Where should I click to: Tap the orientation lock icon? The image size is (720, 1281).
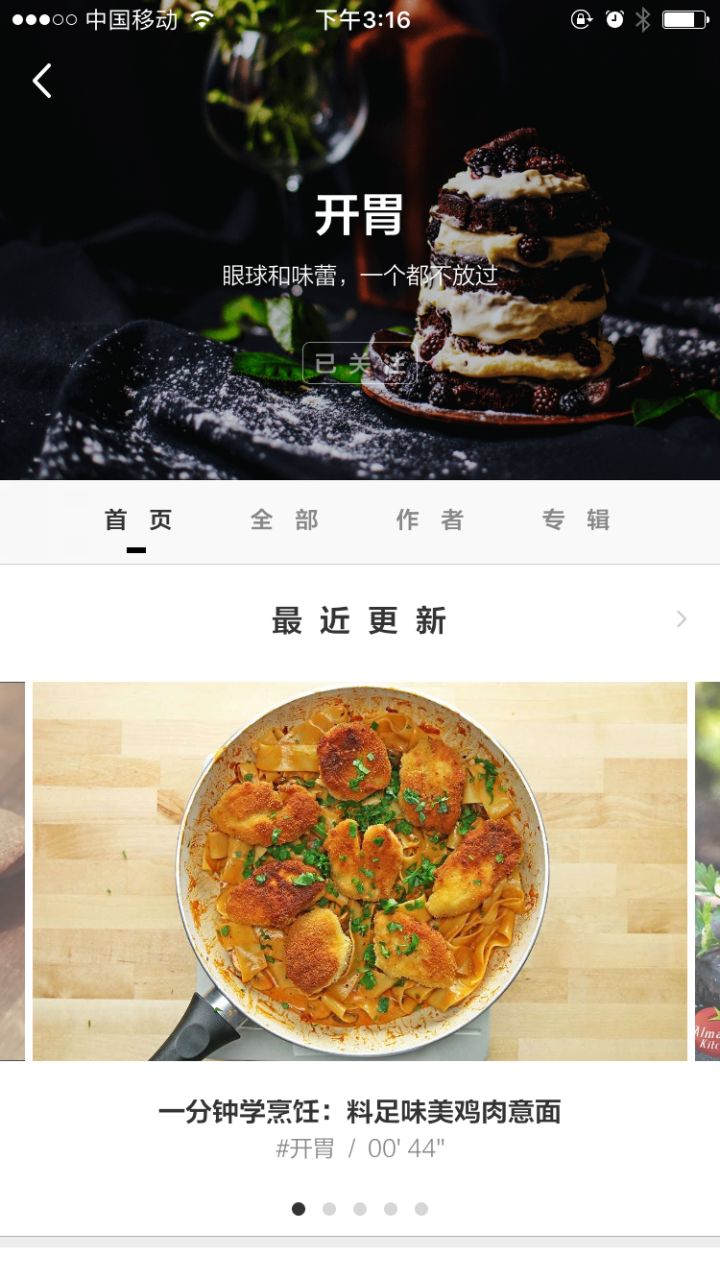581,18
